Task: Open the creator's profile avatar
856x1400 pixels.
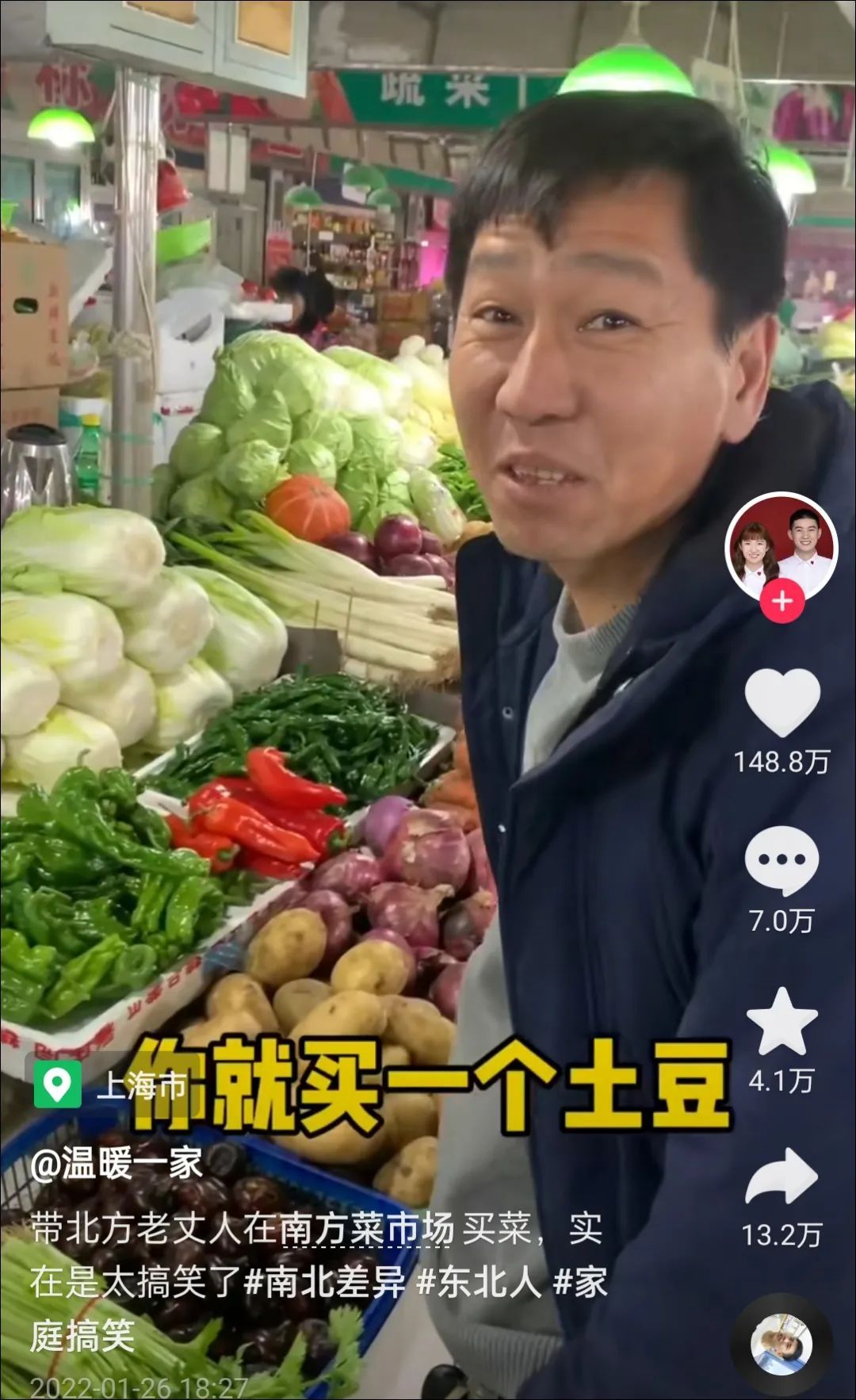Action: tap(781, 547)
